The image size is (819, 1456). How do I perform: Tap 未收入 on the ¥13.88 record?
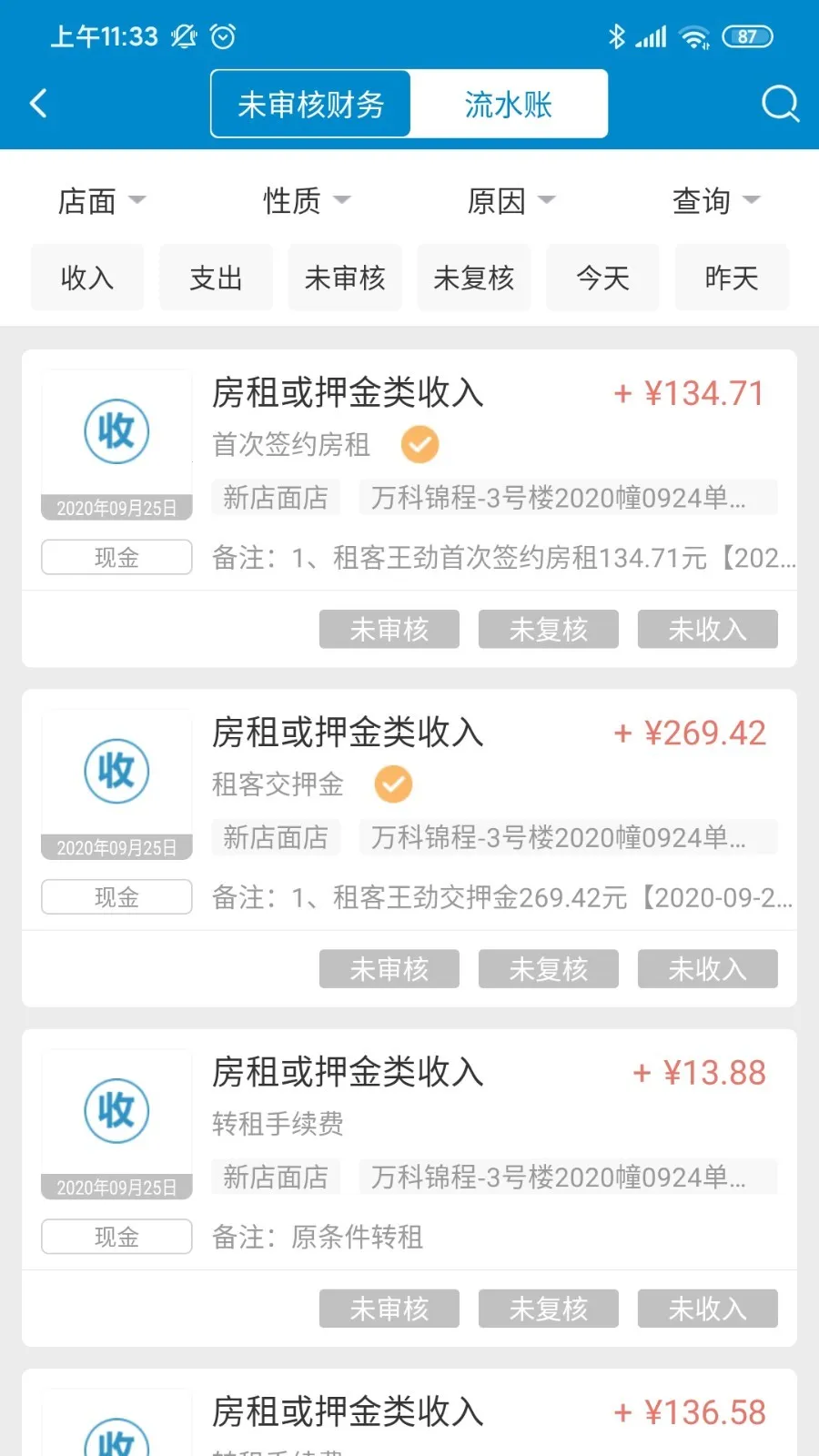point(707,1308)
